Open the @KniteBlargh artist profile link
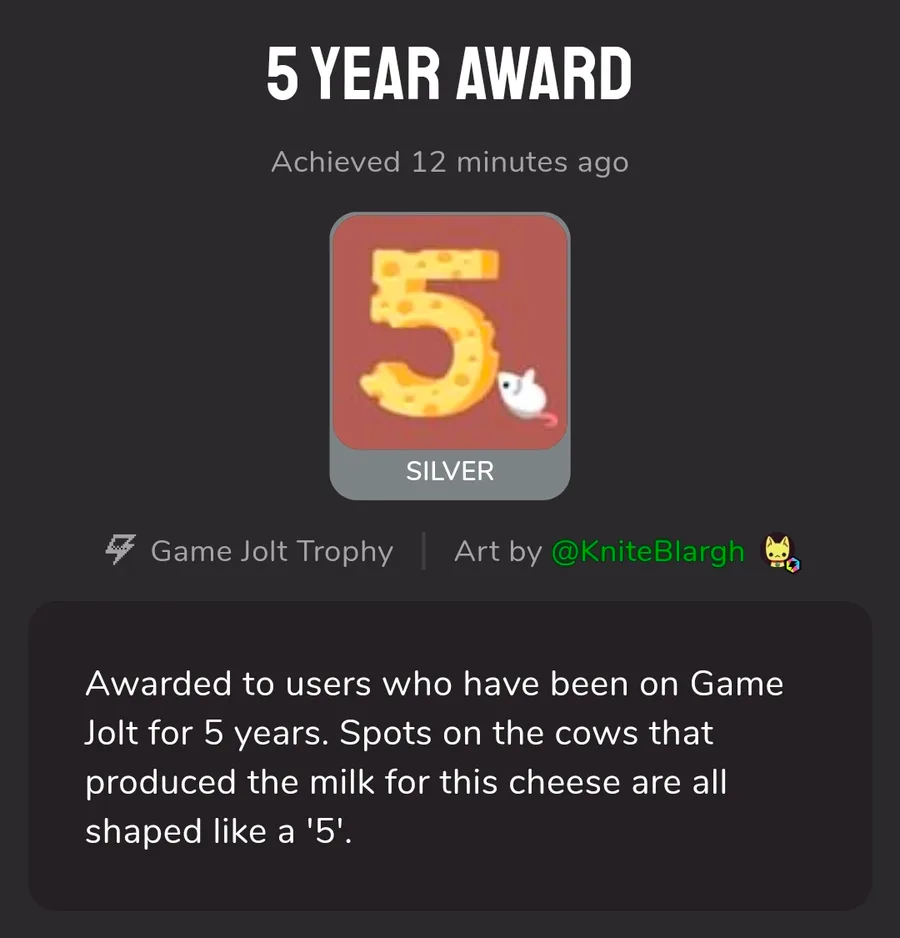This screenshot has height=938, width=900. [x=647, y=552]
